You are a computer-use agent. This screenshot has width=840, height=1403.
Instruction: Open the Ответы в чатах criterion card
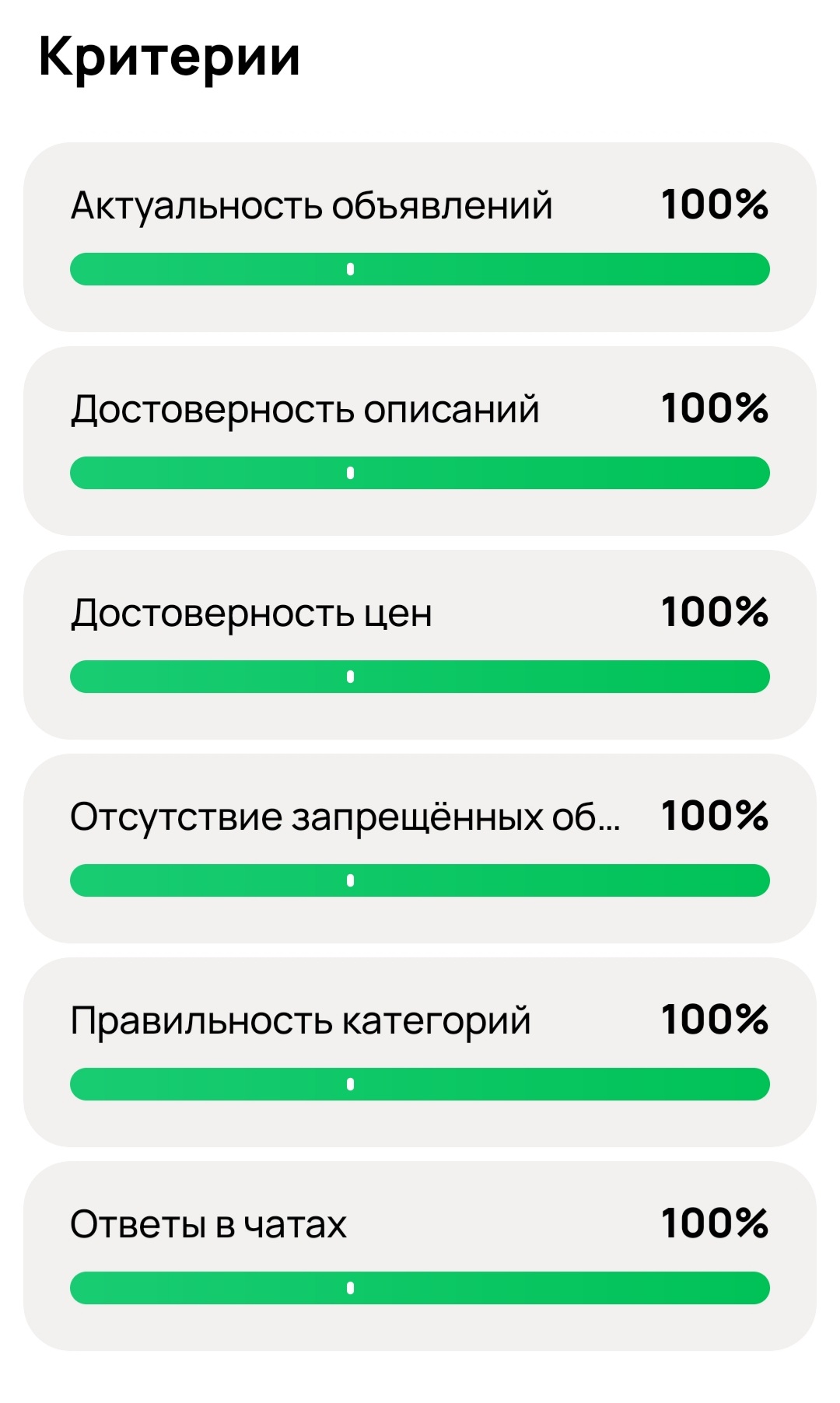coord(420,1256)
